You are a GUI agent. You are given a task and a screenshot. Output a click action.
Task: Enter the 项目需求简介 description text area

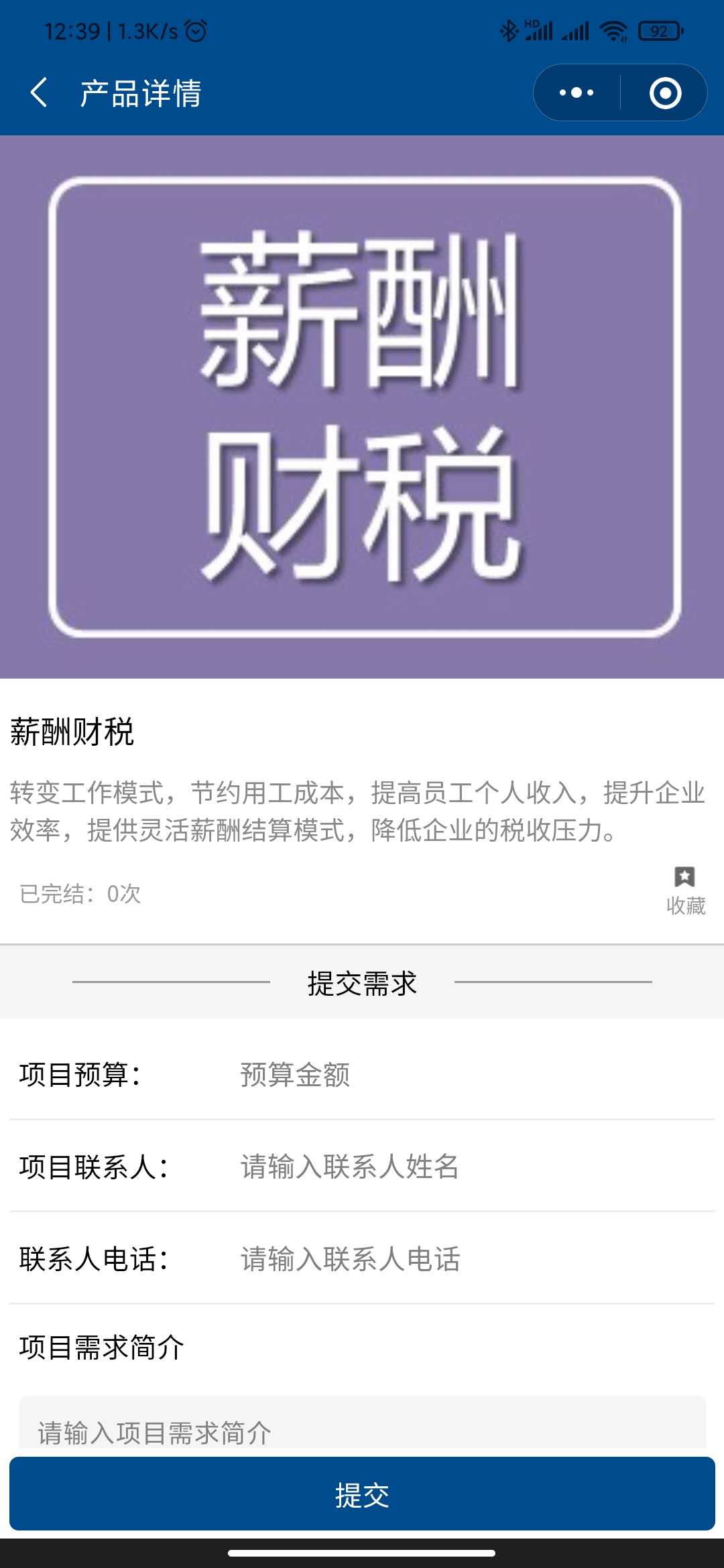click(362, 1427)
